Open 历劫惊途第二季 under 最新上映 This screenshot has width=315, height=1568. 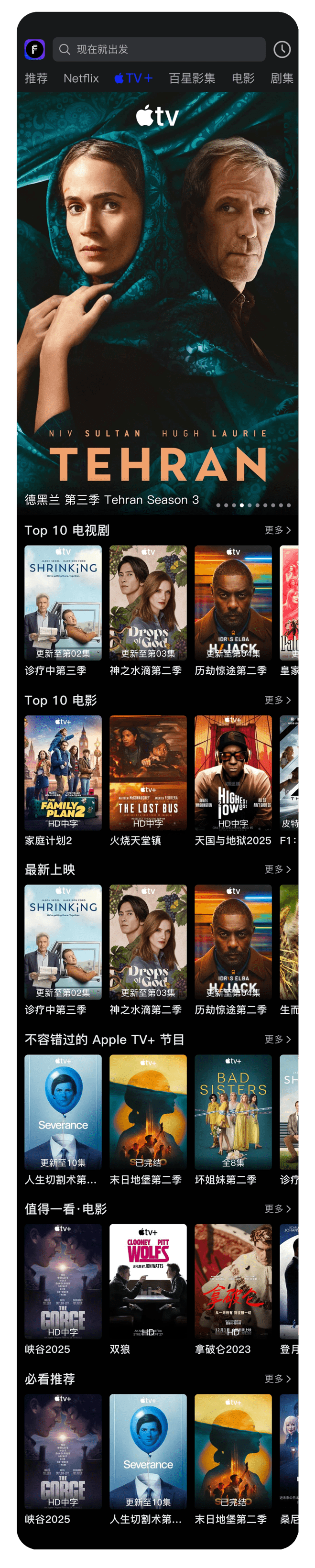233,942
